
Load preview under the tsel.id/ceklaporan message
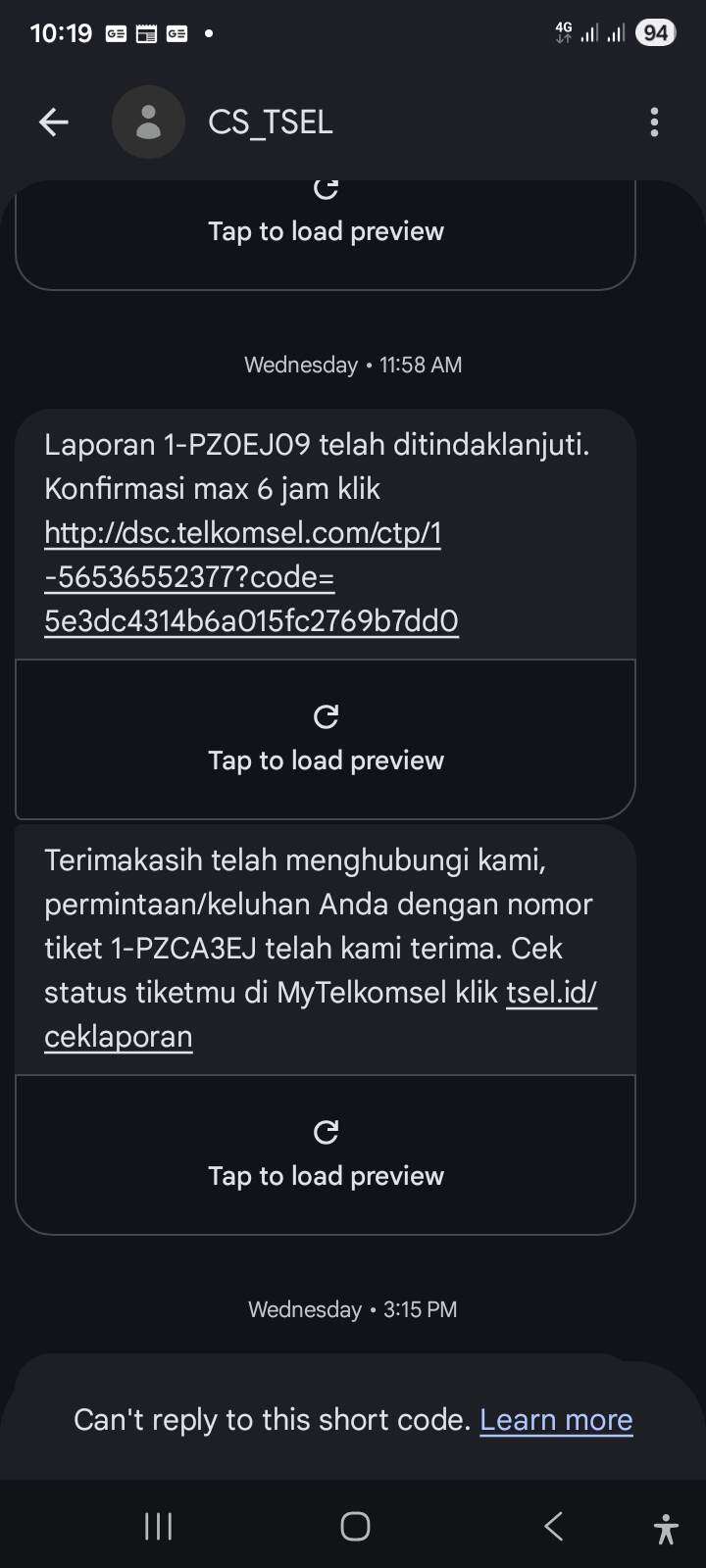(x=326, y=1154)
